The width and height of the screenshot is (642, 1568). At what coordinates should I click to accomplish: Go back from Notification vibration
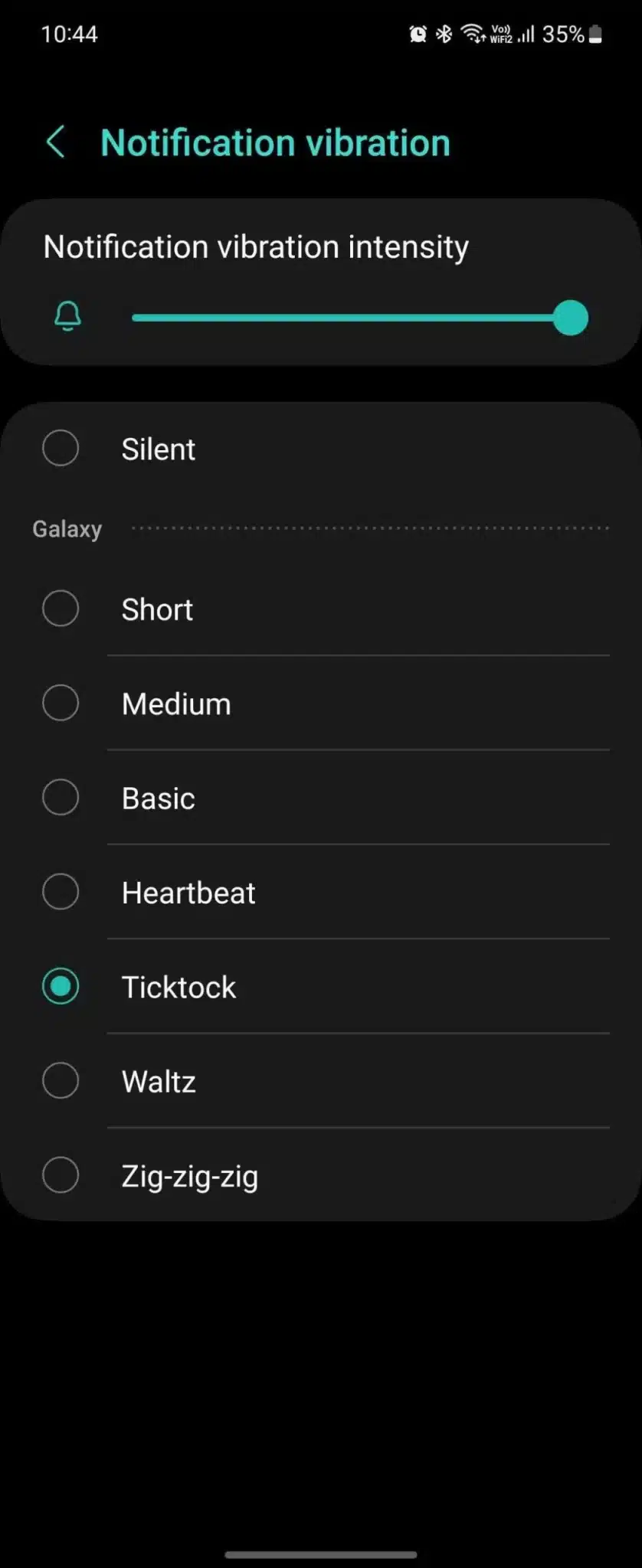point(56,142)
